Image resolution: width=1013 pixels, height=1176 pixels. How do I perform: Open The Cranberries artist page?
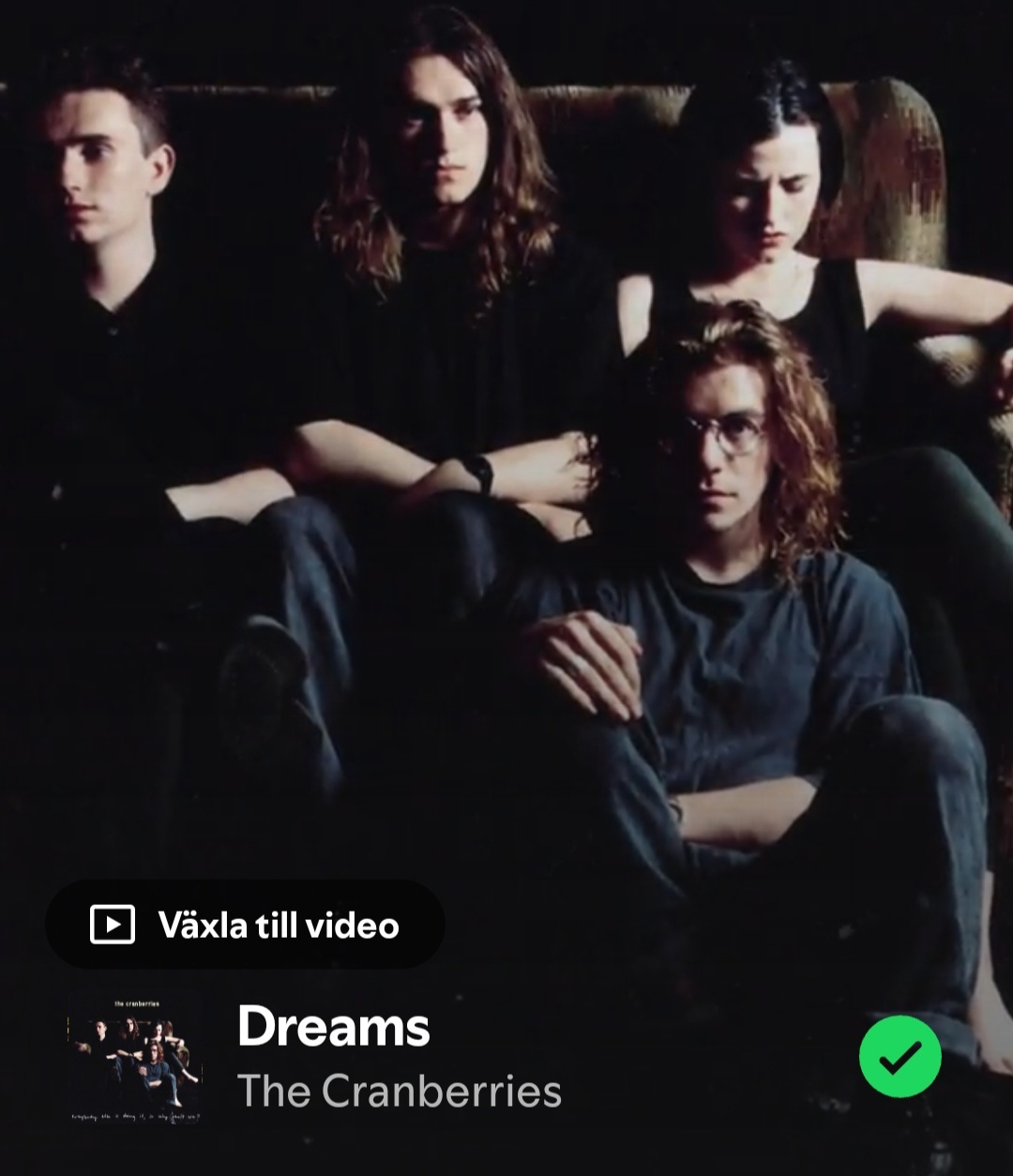tap(400, 1091)
